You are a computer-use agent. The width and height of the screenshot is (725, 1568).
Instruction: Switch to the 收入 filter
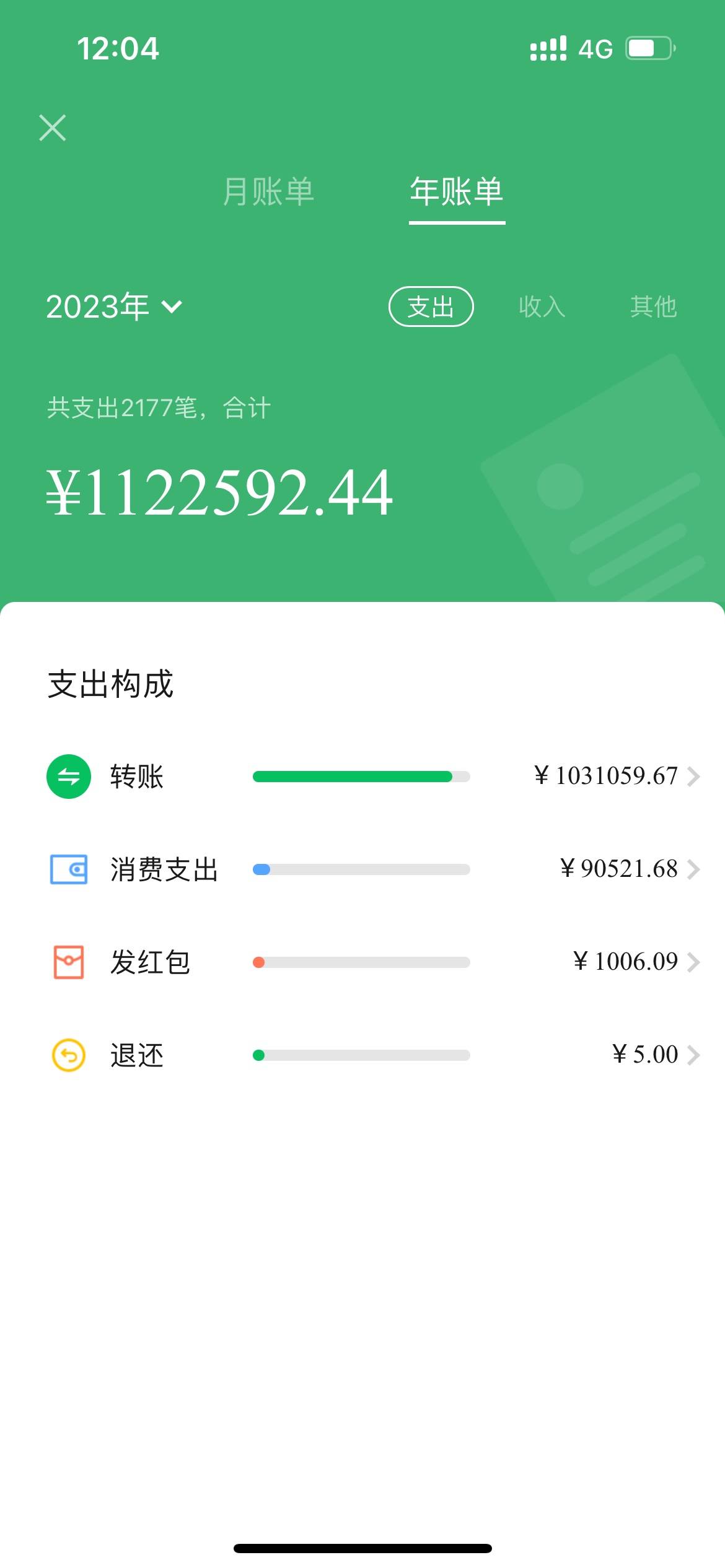[x=542, y=307]
